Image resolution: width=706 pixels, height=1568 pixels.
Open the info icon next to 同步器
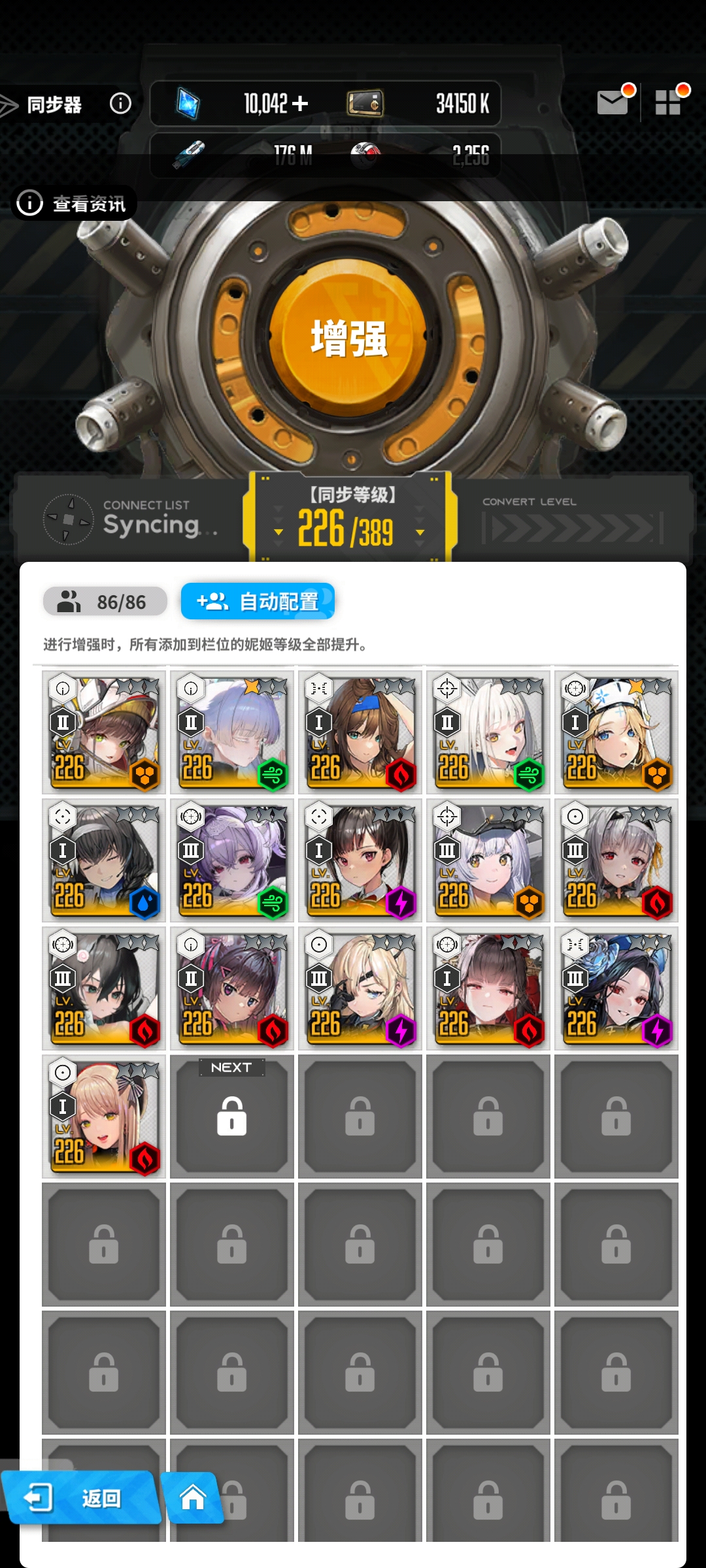tap(120, 103)
